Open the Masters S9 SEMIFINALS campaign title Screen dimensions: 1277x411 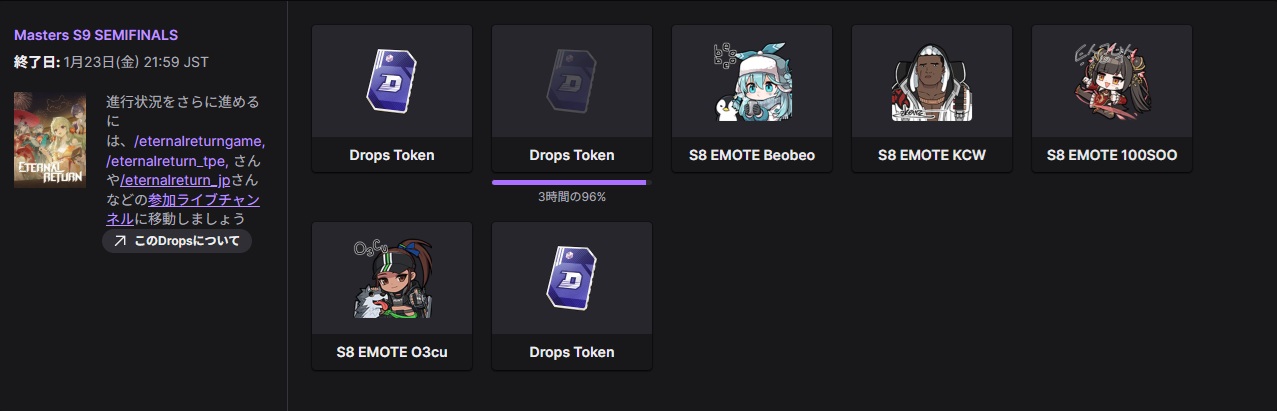tap(96, 35)
